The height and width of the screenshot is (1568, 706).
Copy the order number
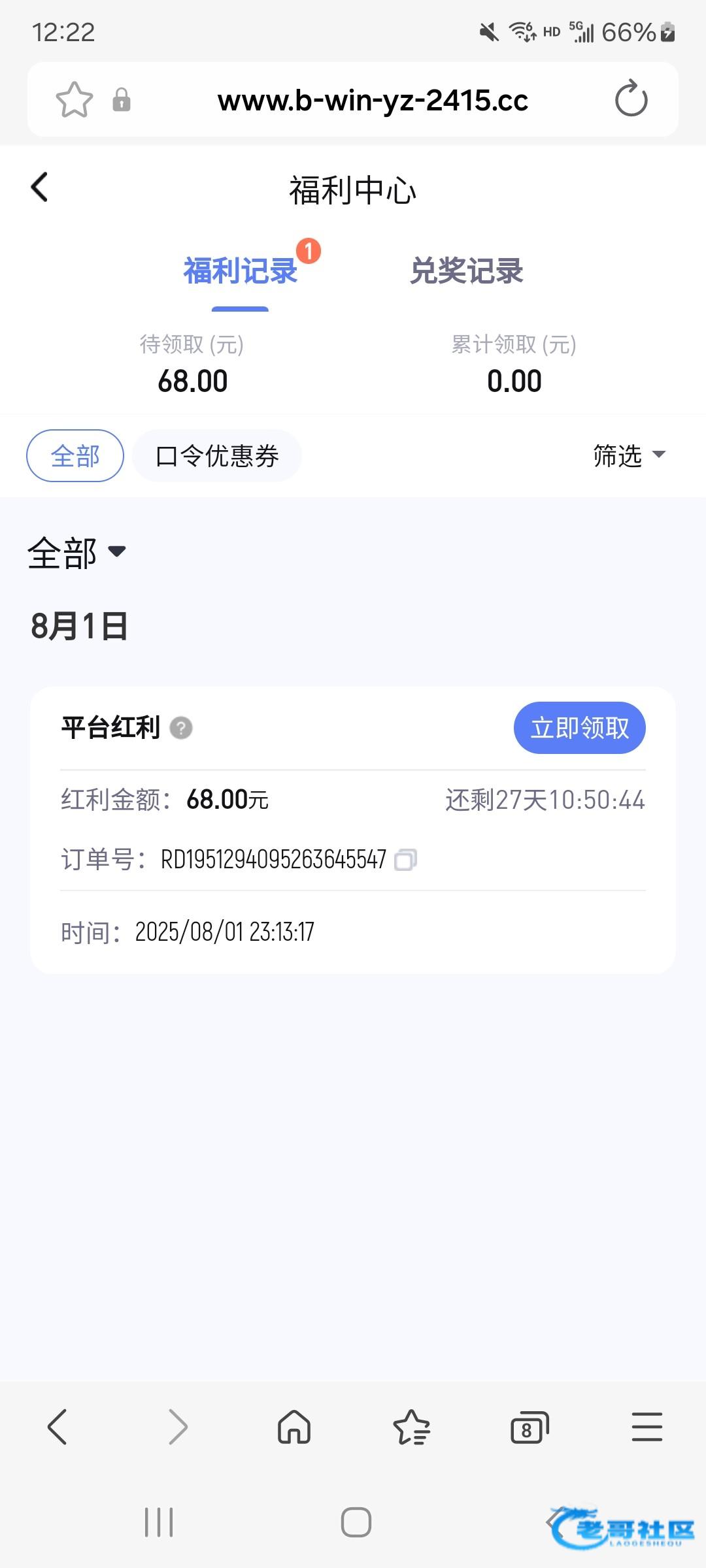[405, 860]
